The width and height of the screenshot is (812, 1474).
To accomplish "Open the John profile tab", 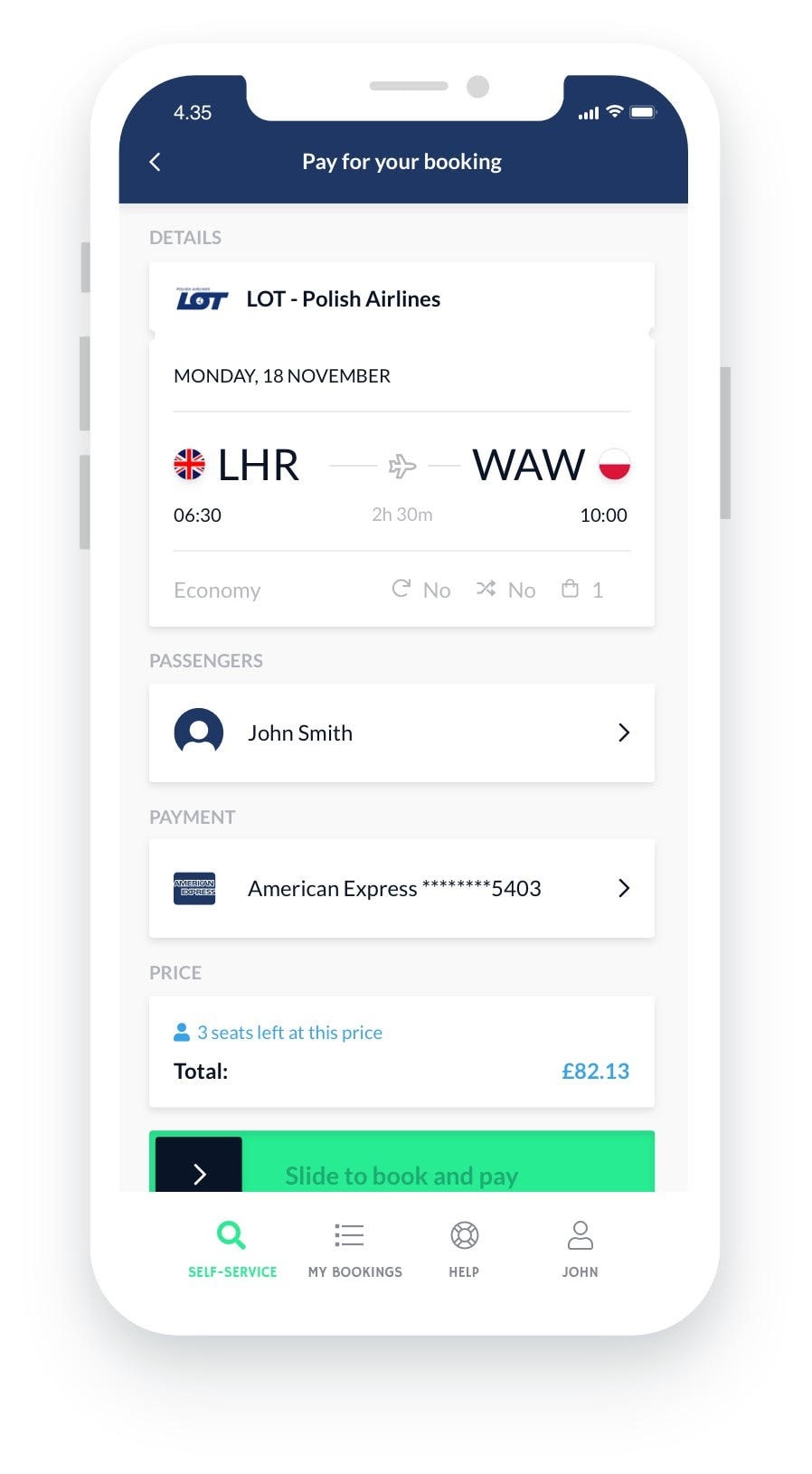I will [x=580, y=1249].
